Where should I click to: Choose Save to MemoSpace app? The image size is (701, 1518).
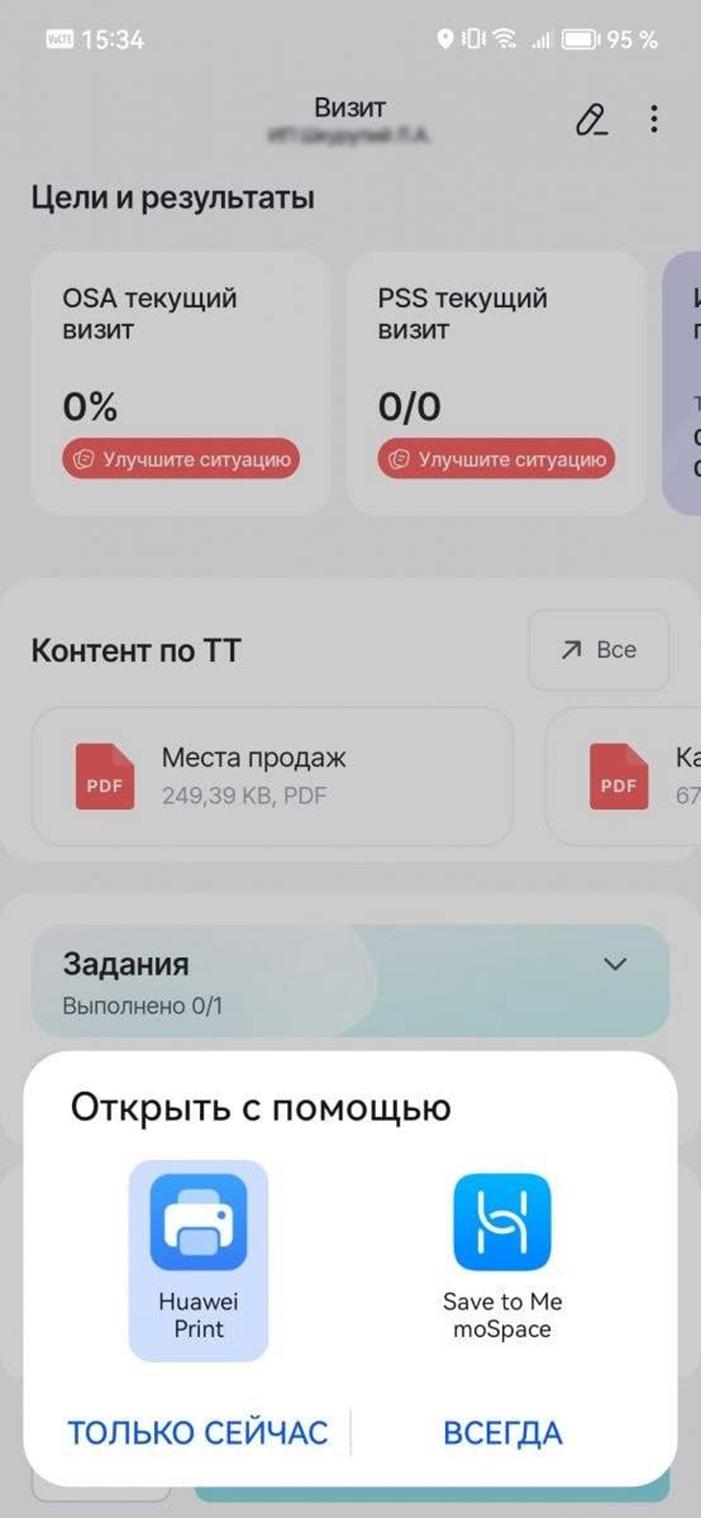[502, 1257]
